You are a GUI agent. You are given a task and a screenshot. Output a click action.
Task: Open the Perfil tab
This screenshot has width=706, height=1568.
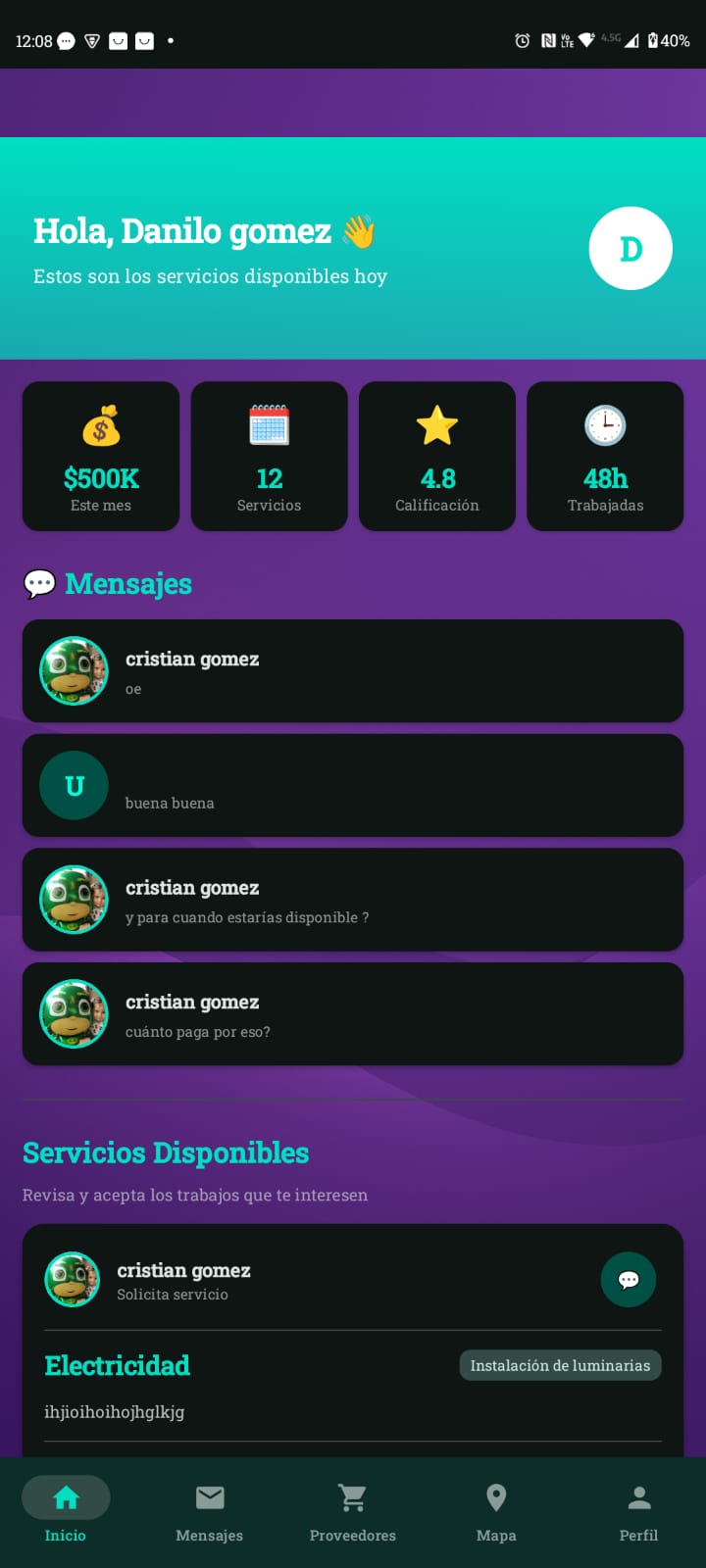(x=639, y=1510)
